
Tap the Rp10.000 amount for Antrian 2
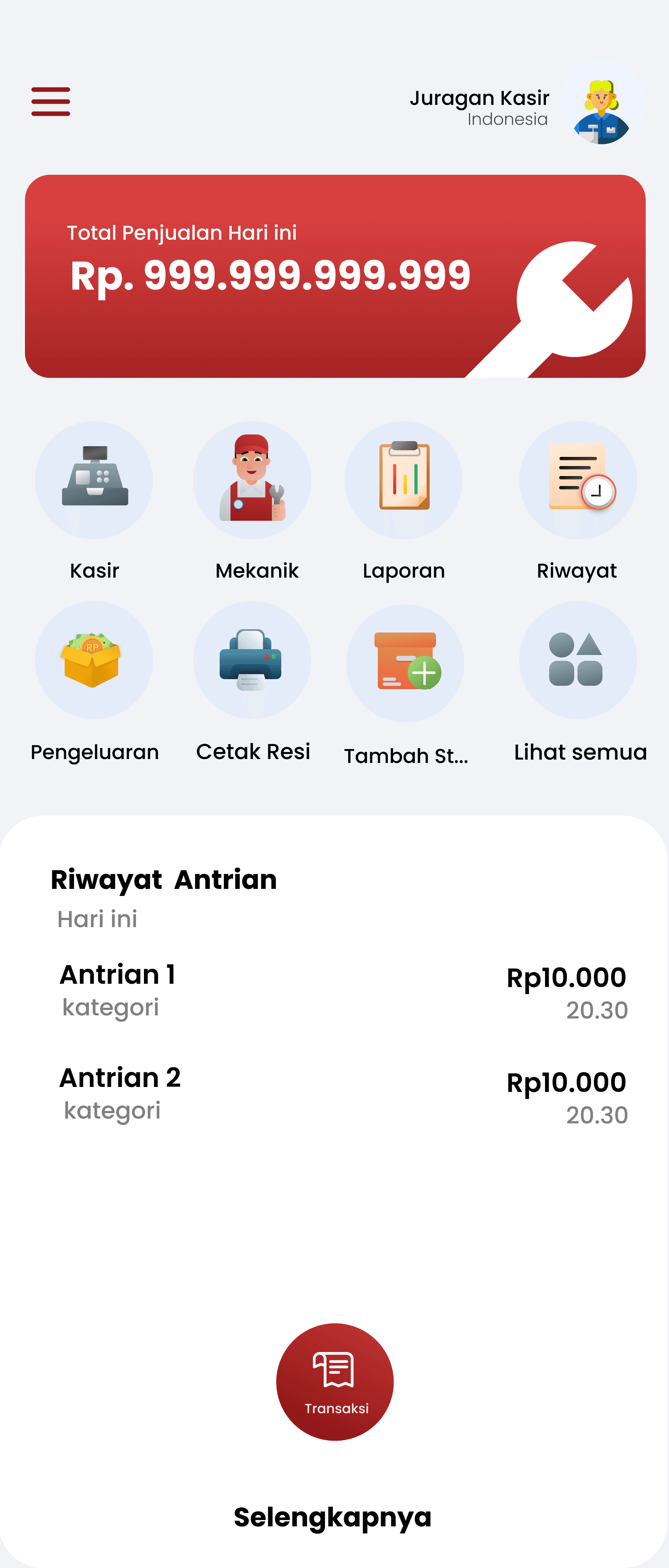pyautogui.click(x=566, y=1082)
